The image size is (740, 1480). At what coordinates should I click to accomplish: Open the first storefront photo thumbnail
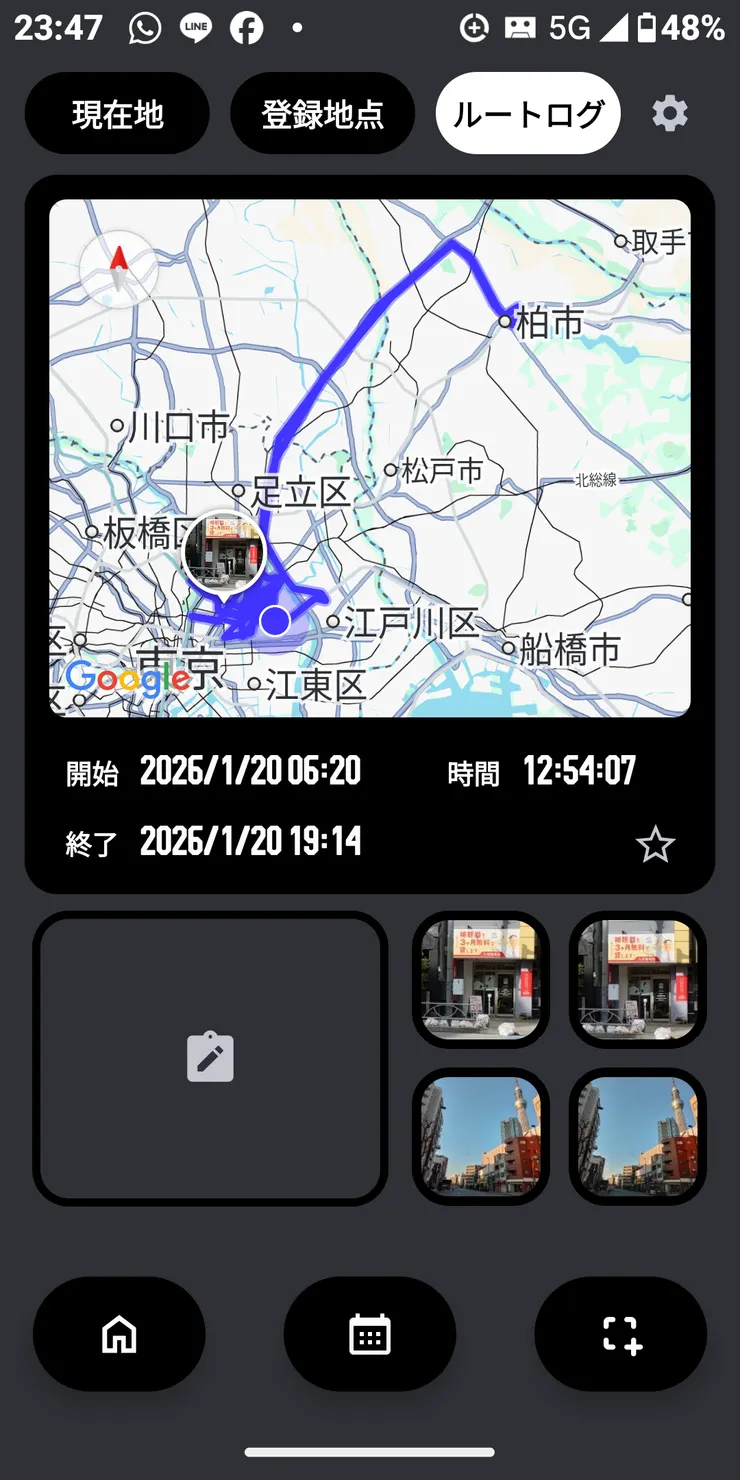pyautogui.click(x=481, y=978)
